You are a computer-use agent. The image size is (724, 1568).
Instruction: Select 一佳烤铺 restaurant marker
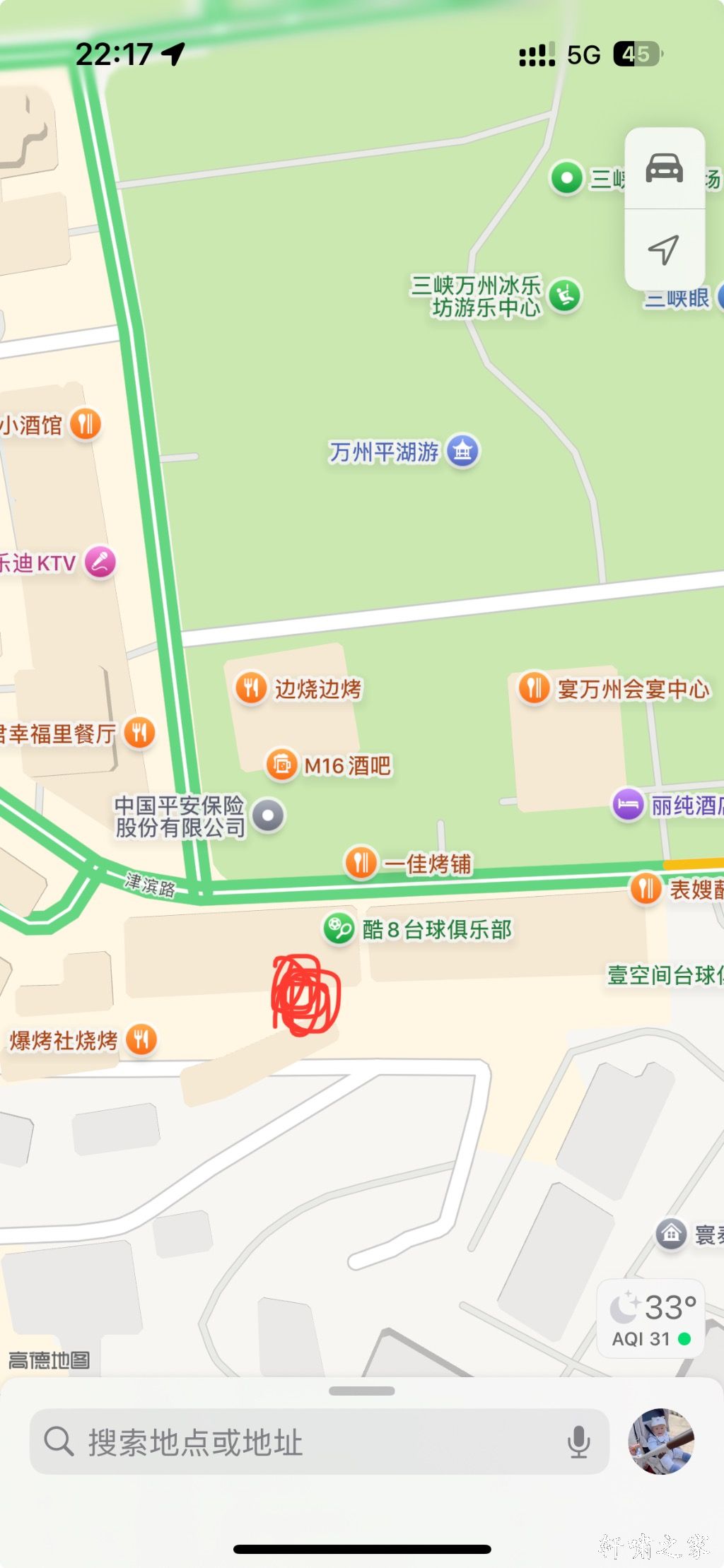pyautogui.click(x=361, y=863)
